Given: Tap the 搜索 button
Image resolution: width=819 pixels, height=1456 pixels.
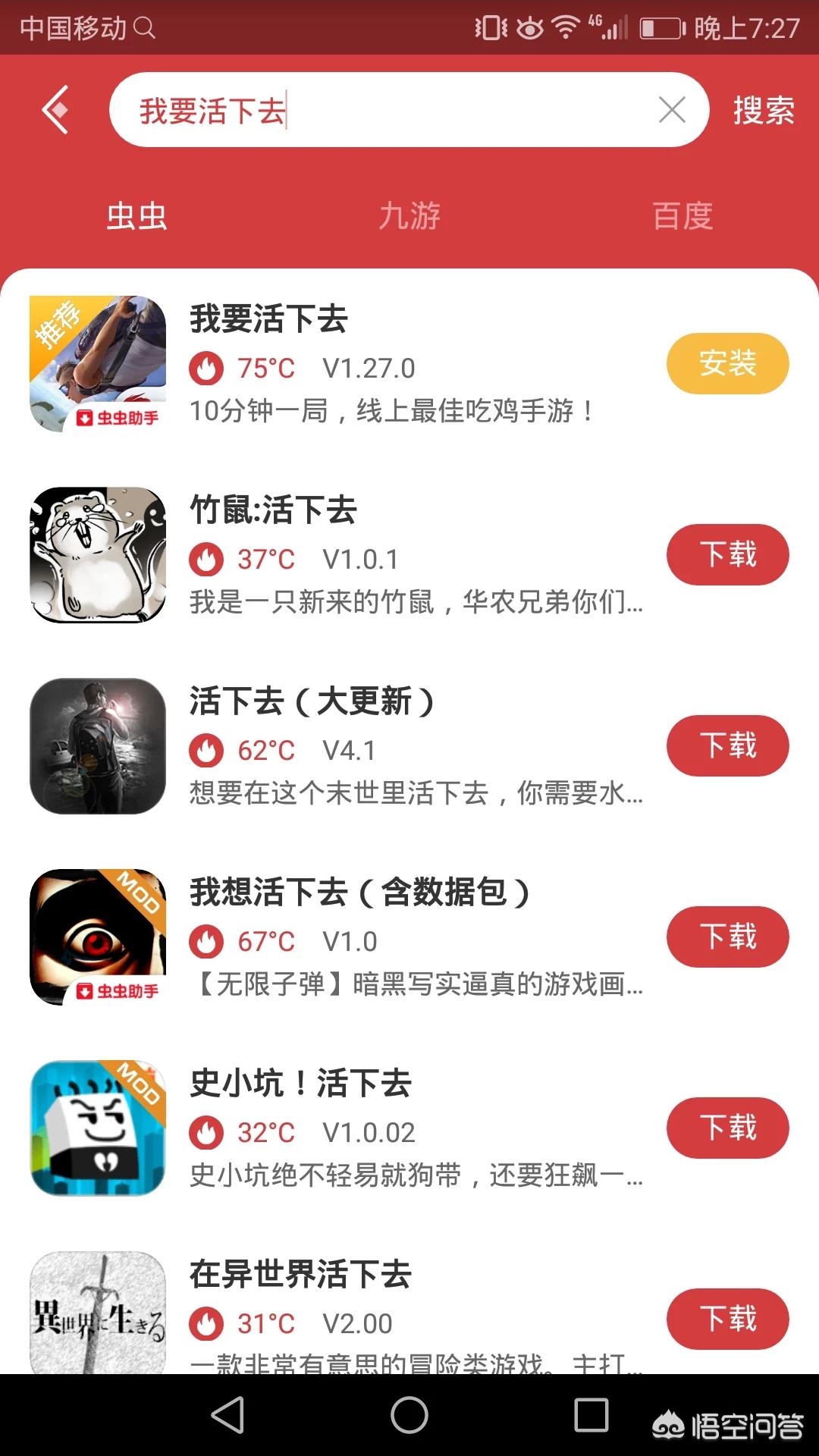Looking at the screenshot, I should click(x=763, y=111).
